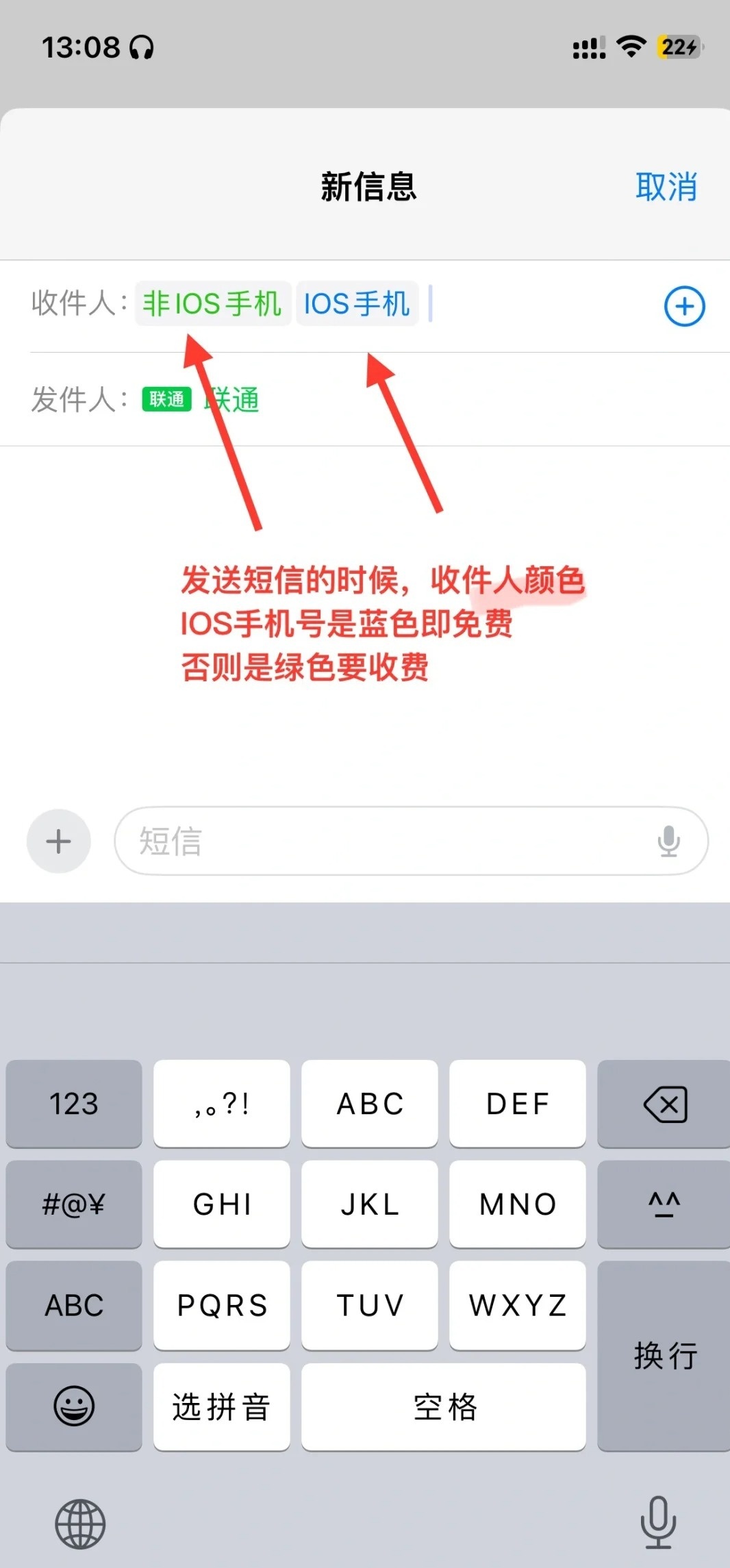The image size is (730, 1568).
Task: Select the 非IOS手机 recipient chip
Action: pos(212,303)
